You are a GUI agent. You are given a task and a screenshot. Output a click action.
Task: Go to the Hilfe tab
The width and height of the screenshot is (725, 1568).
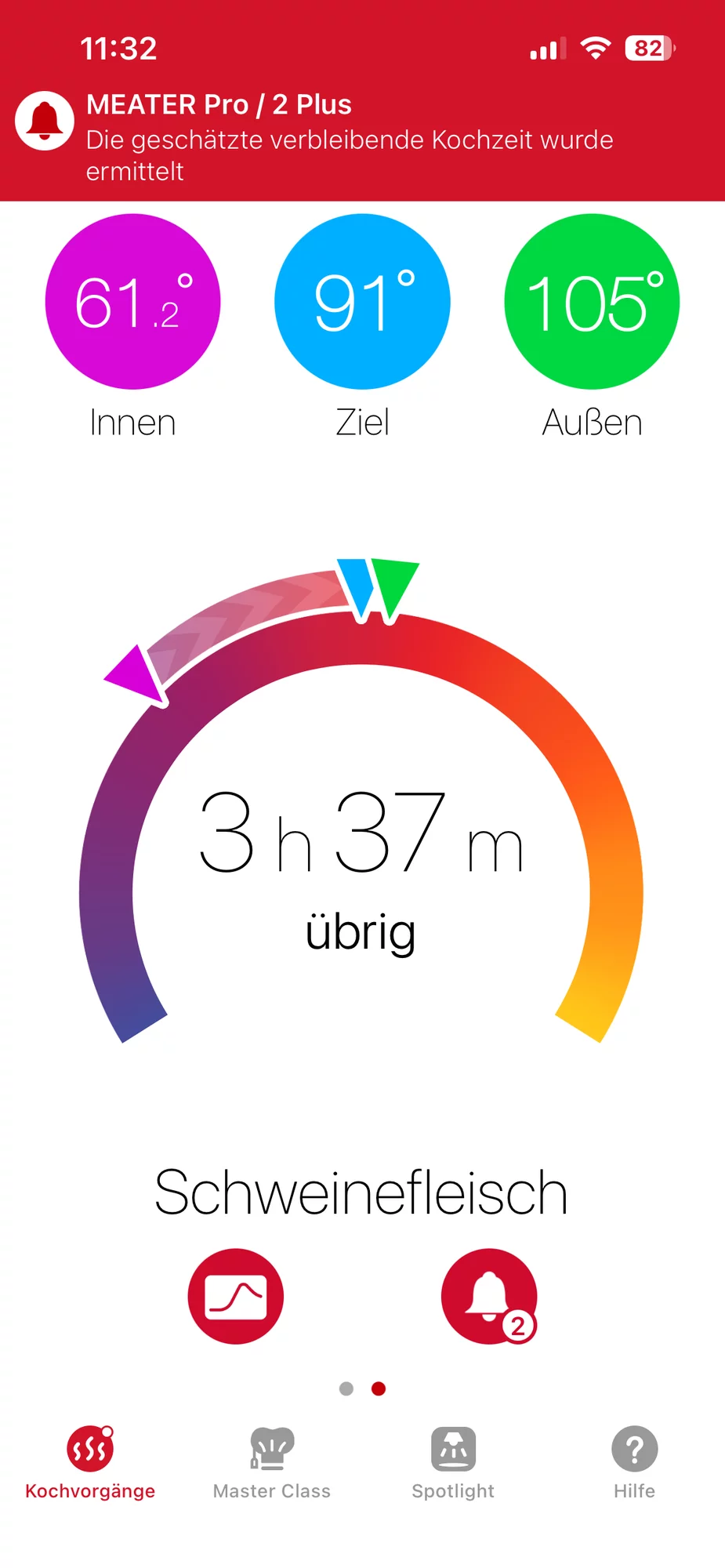634,1463
